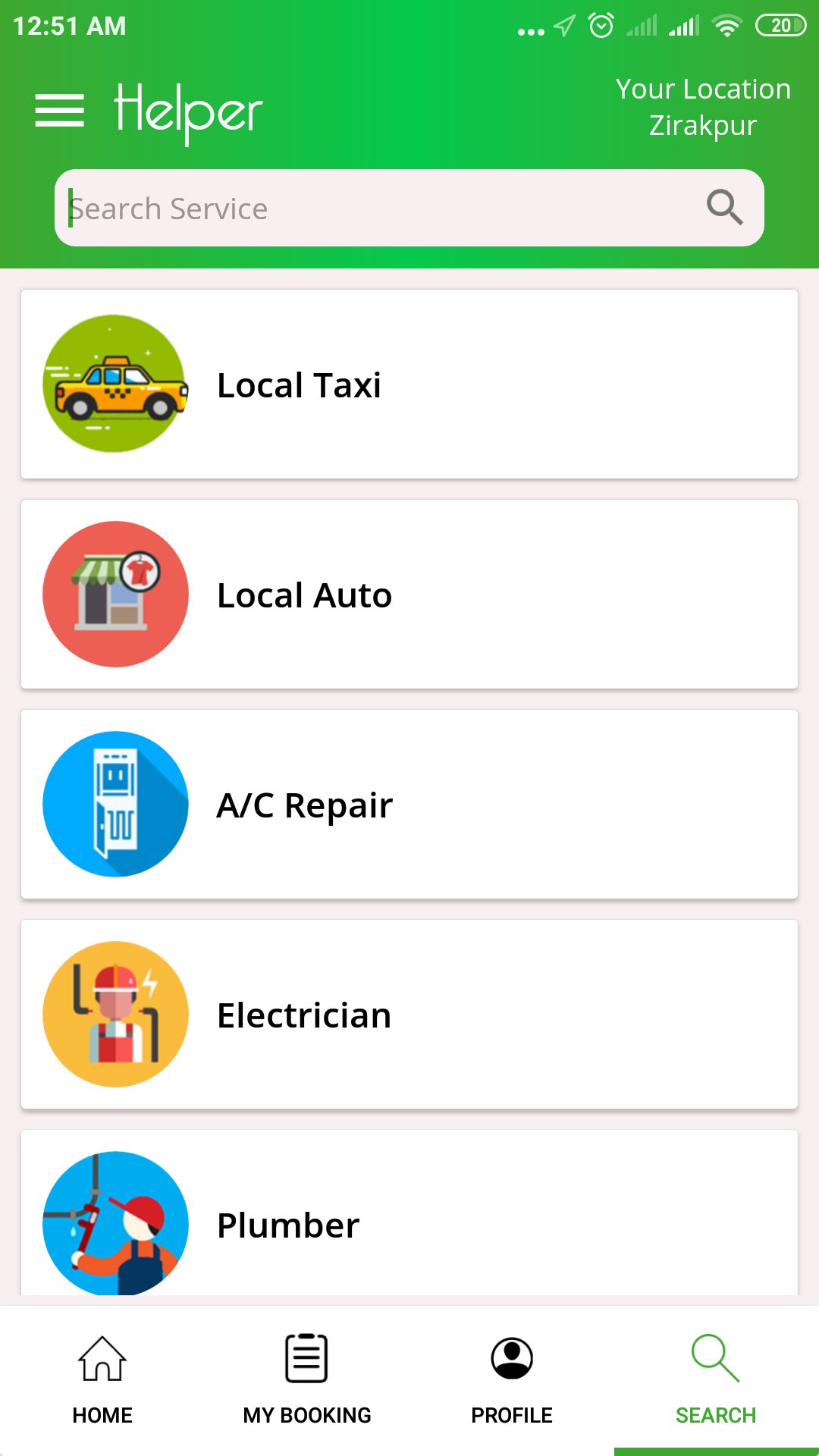Tap the Electrician worker icon
Viewport: 819px width, 1456px height.
[115, 1014]
